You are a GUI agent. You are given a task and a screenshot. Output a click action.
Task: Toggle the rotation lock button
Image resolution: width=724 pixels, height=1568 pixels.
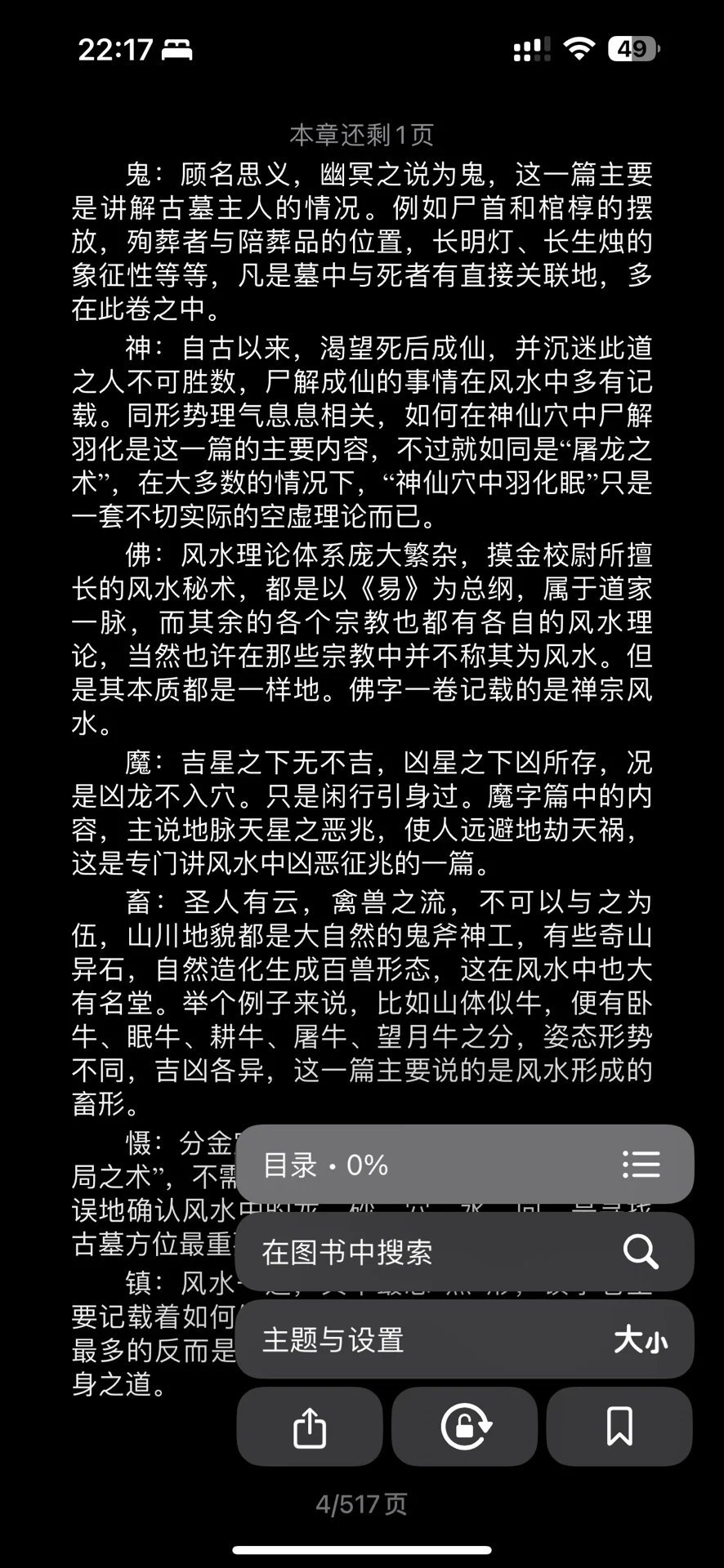click(x=464, y=1427)
